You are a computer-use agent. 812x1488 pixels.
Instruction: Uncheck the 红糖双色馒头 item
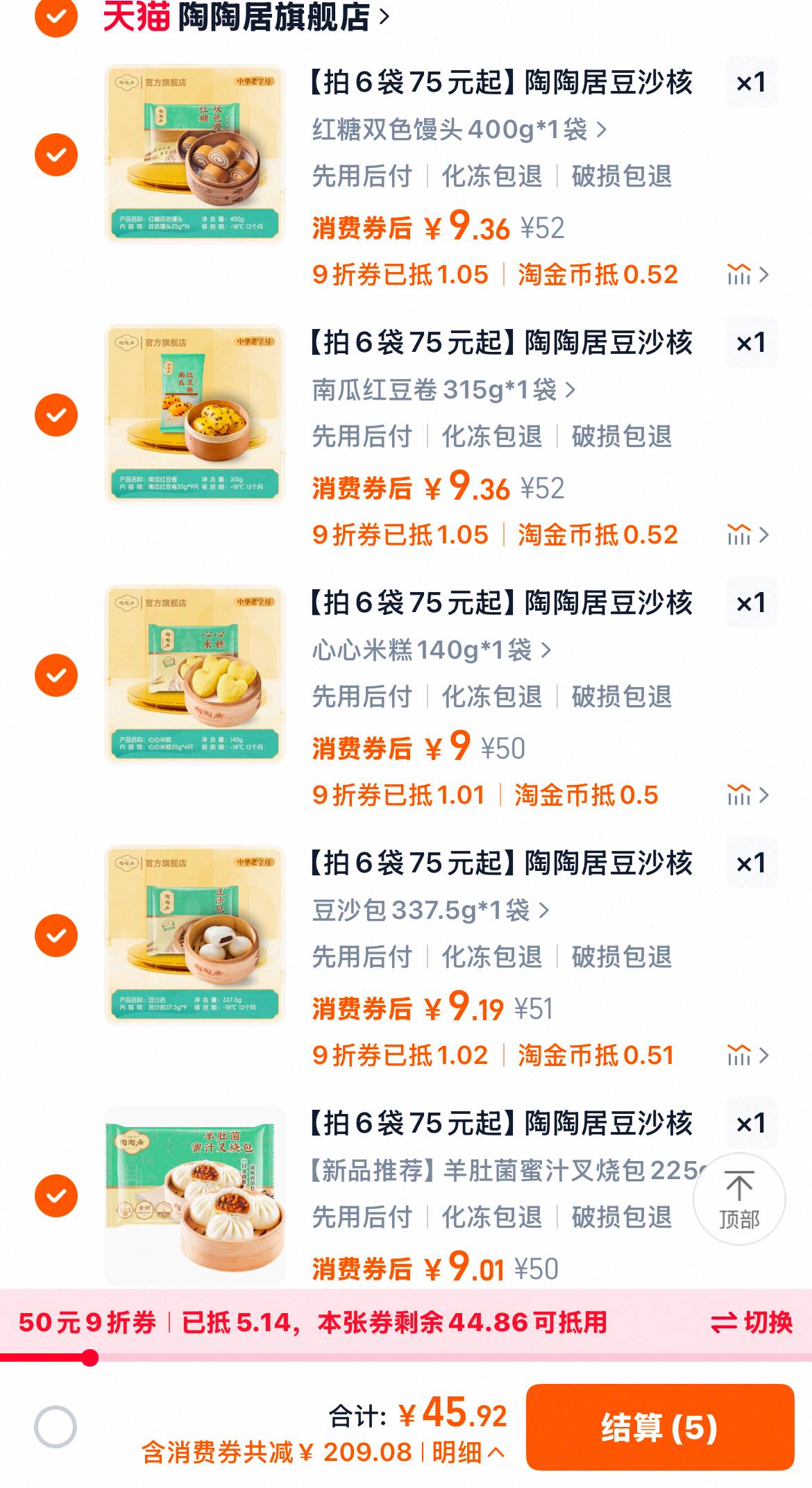(x=56, y=154)
